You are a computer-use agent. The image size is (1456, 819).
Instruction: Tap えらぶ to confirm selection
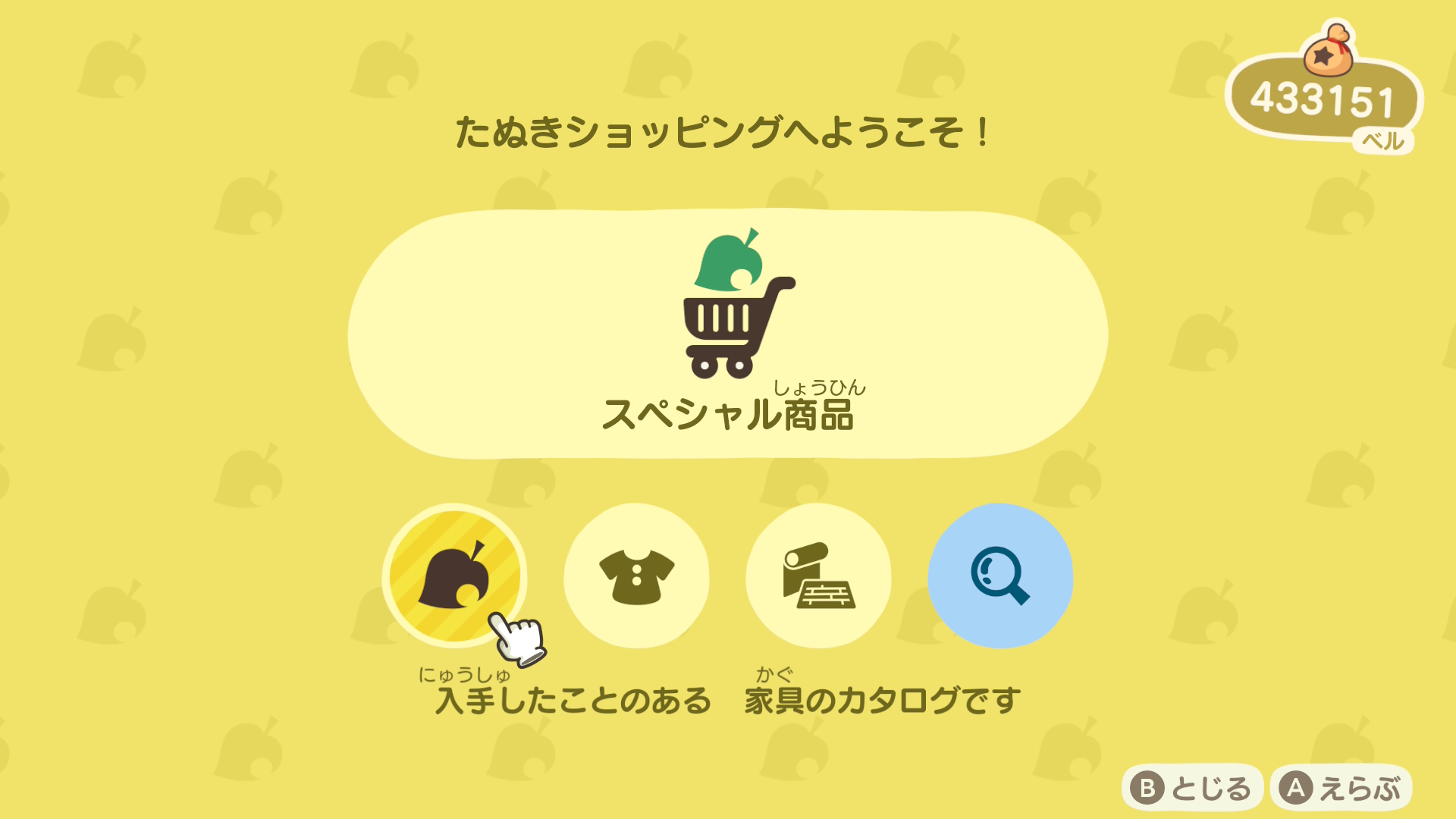[1341, 789]
